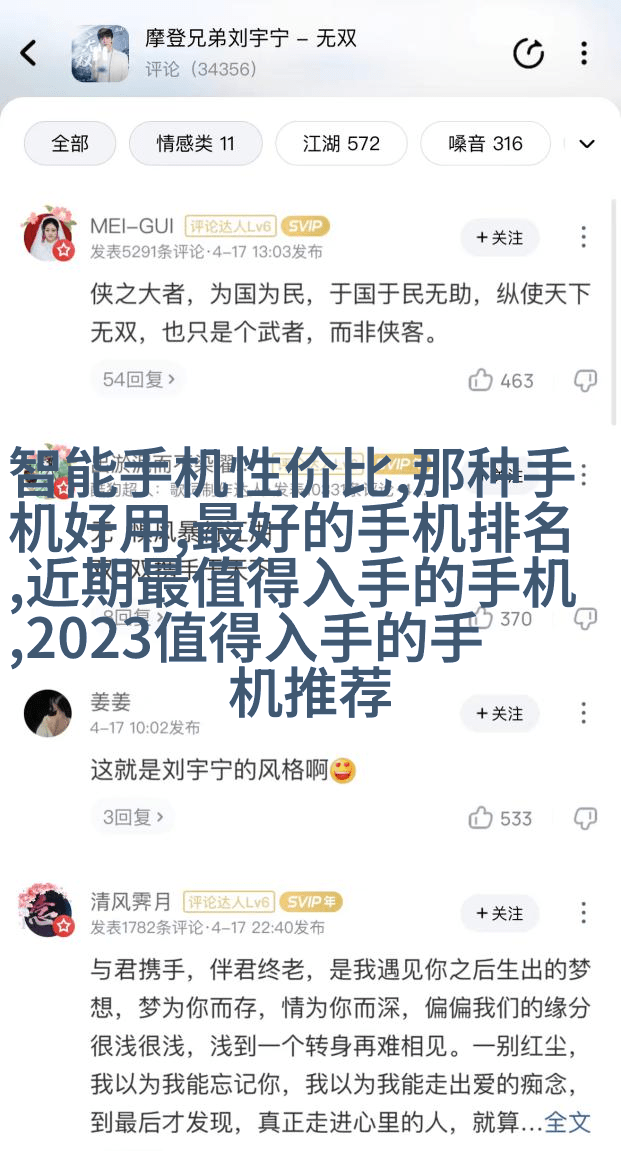Filter comments by 江湖 572
The image size is (621, 1151).
pos(341,144)
